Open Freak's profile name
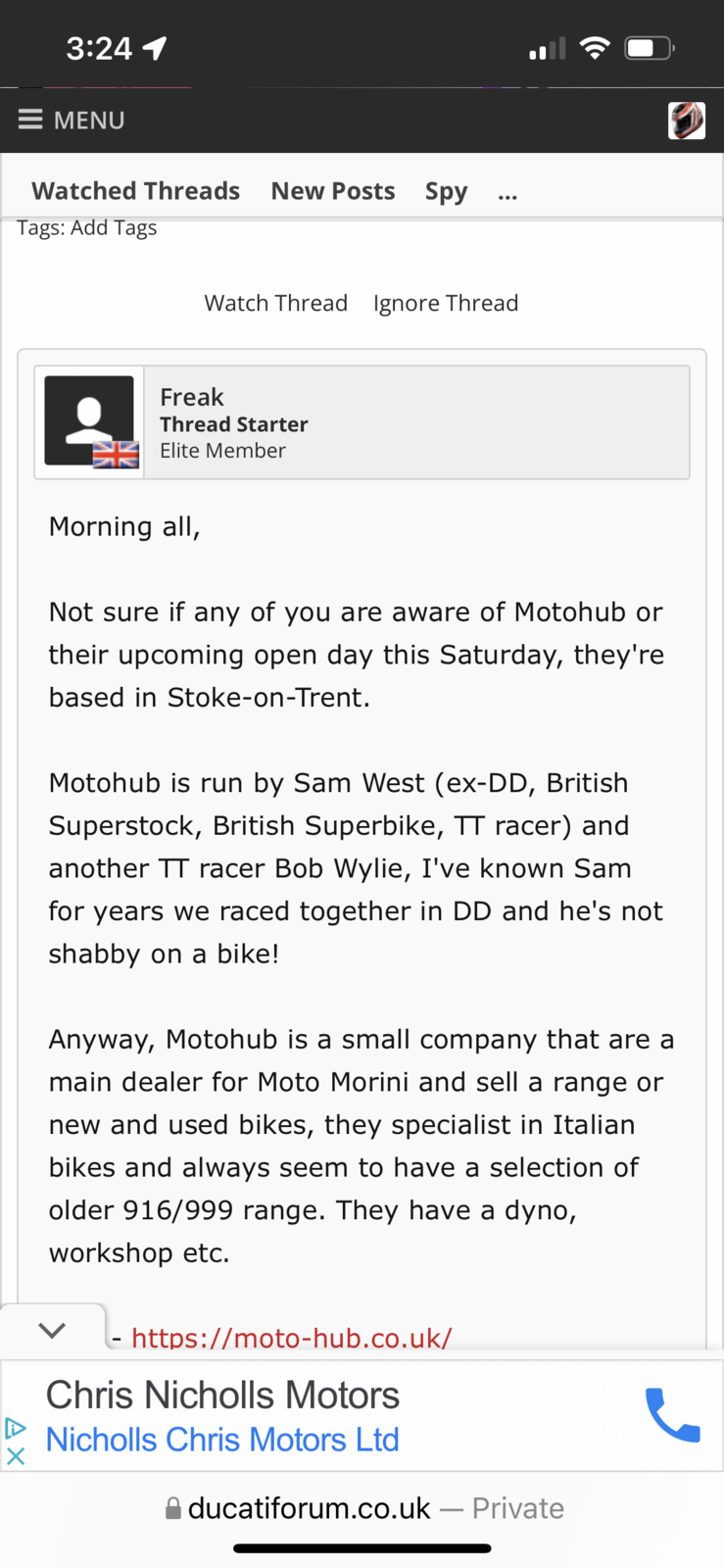 192,397
